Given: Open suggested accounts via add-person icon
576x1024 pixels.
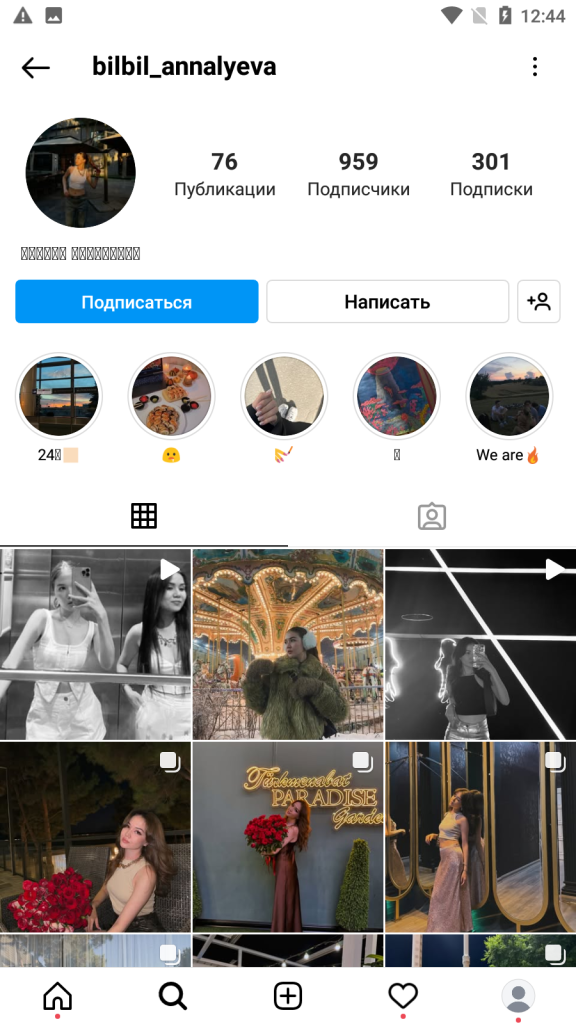Looking at the screenshot, I should [539, 302].
